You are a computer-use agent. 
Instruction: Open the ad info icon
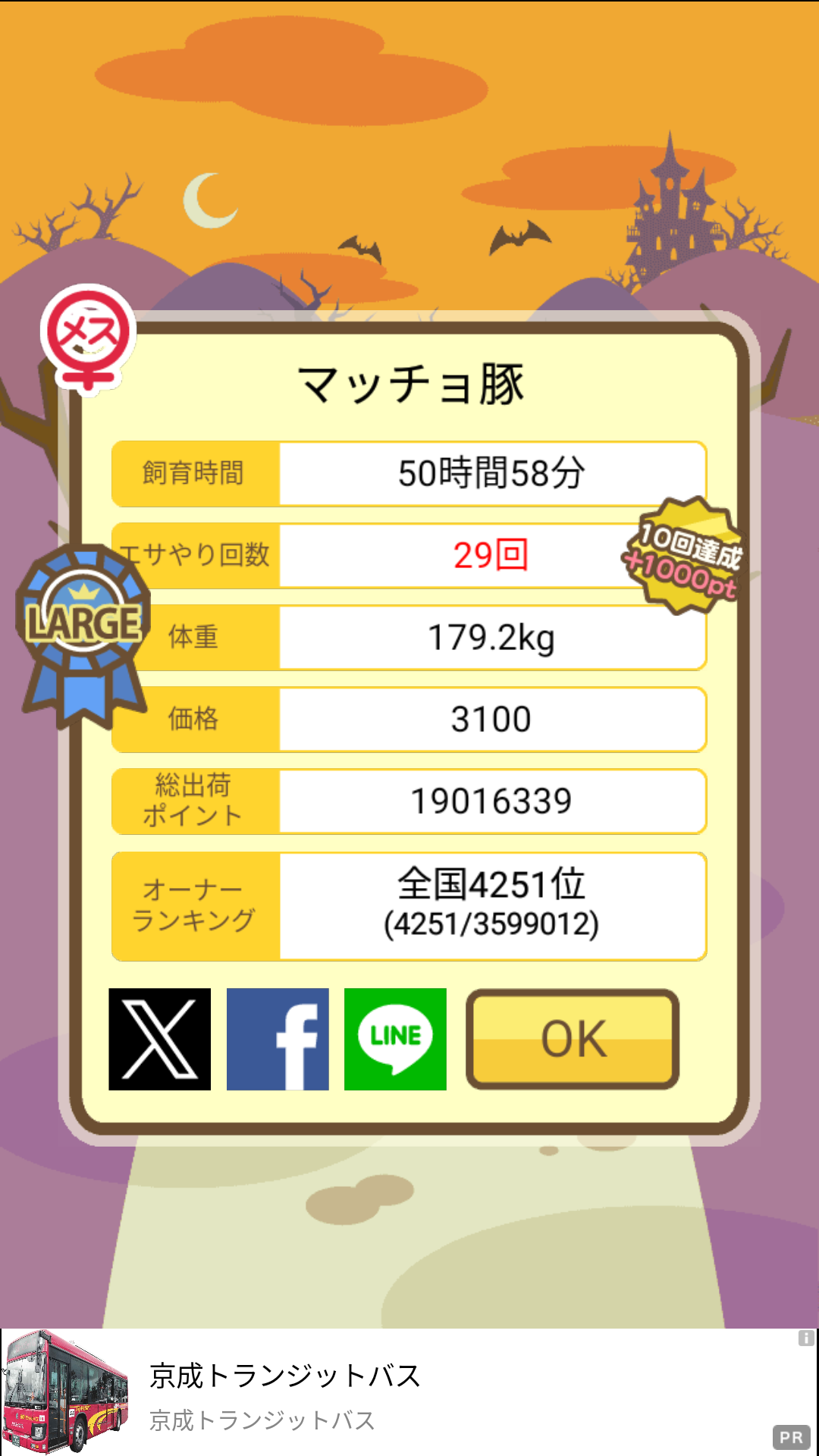point(806,1338)
